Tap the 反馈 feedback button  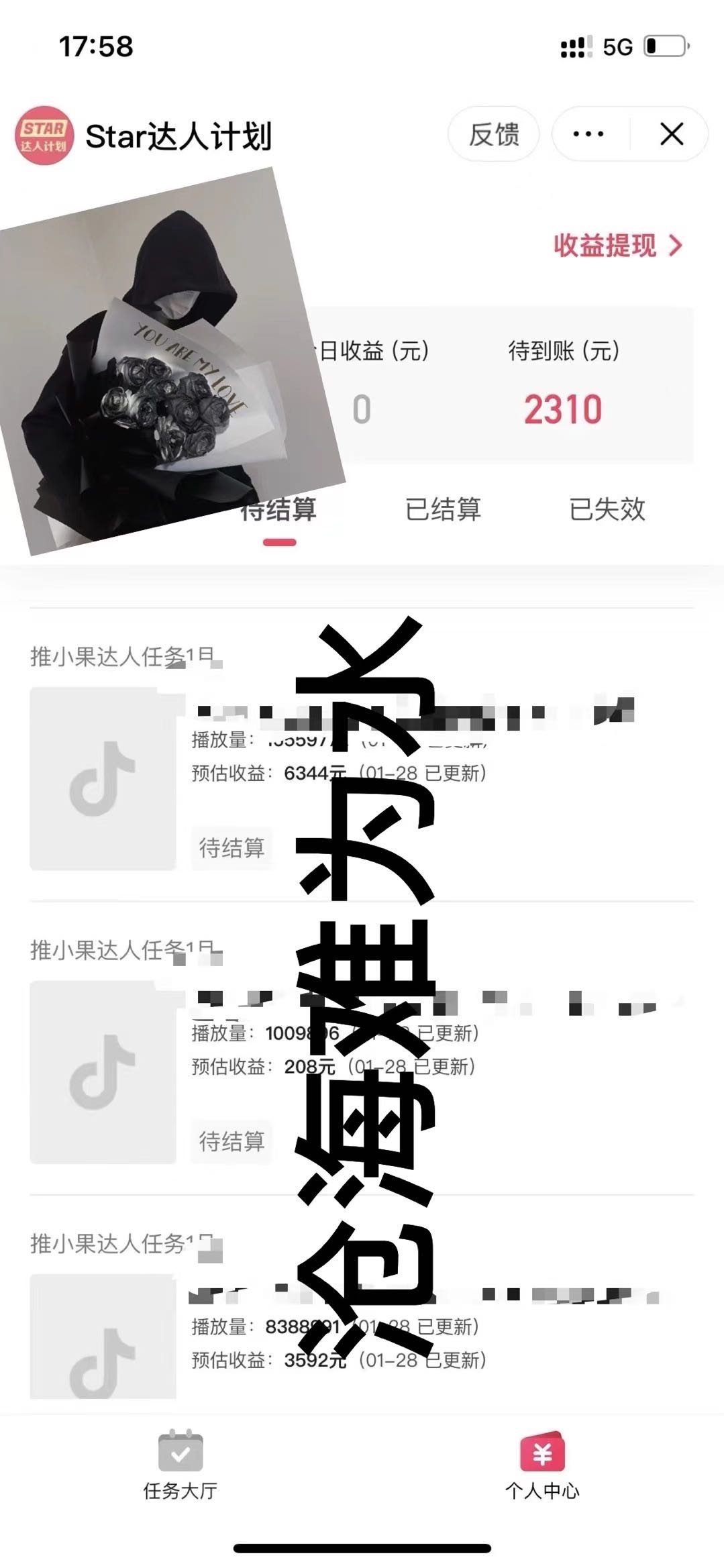point(493,134)
